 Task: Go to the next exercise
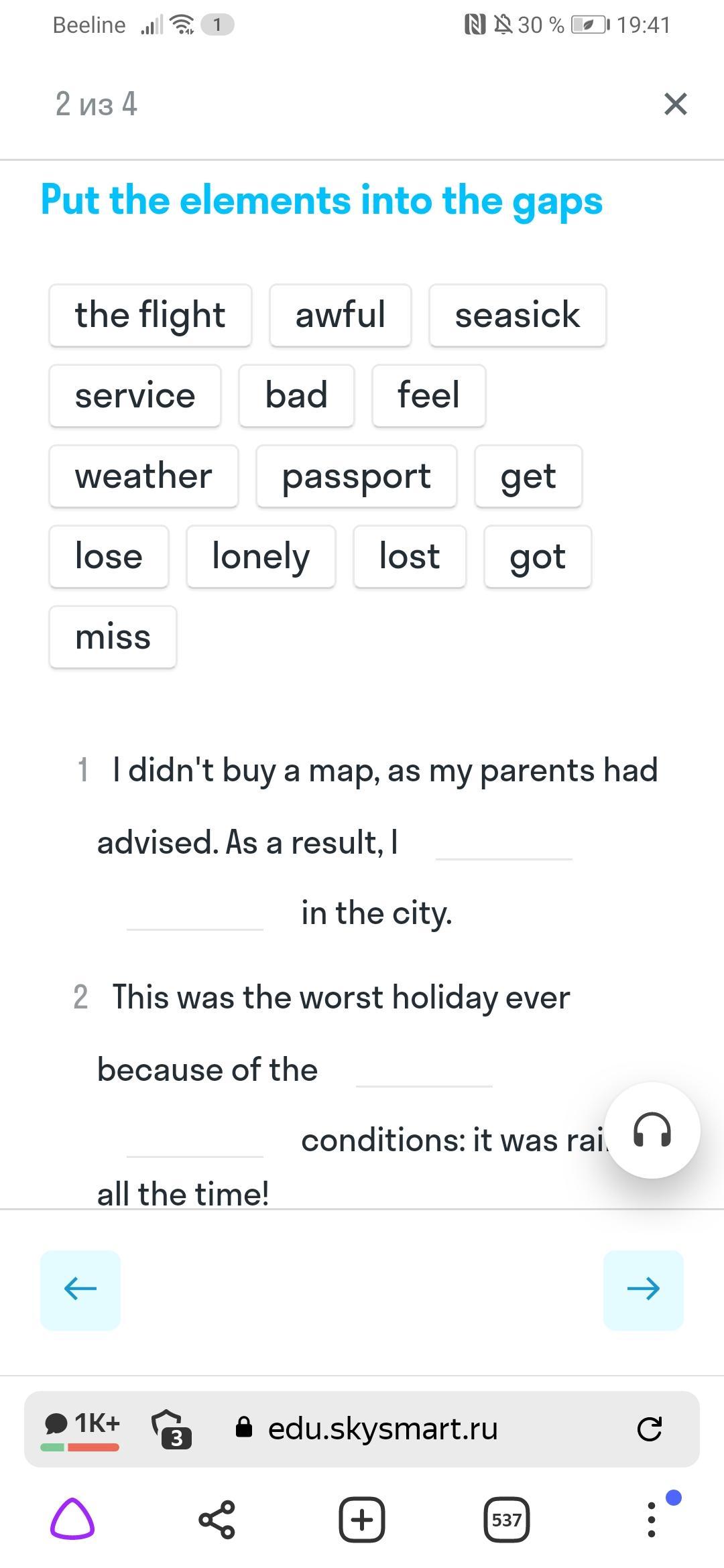tap(644, 1289)
